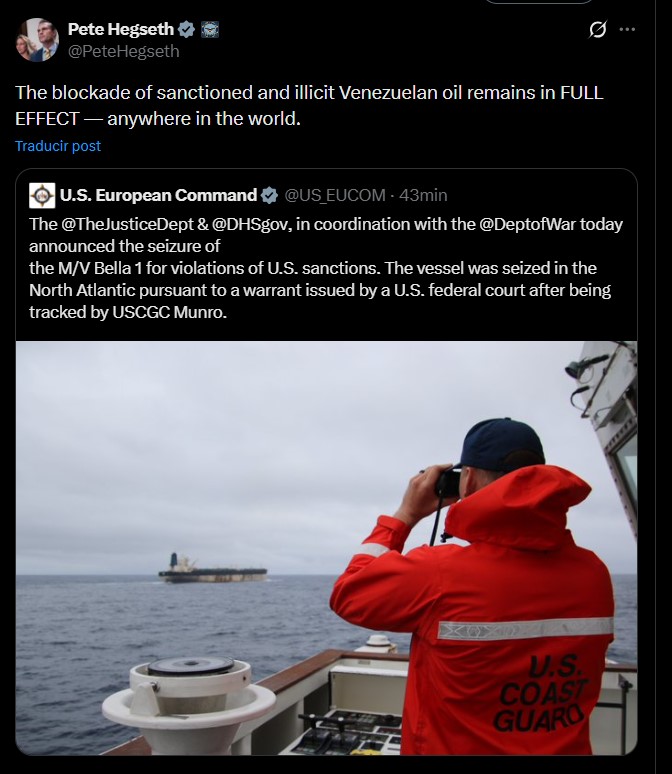
Task: Open the Grok icon on the post
Action: (597, 30)
